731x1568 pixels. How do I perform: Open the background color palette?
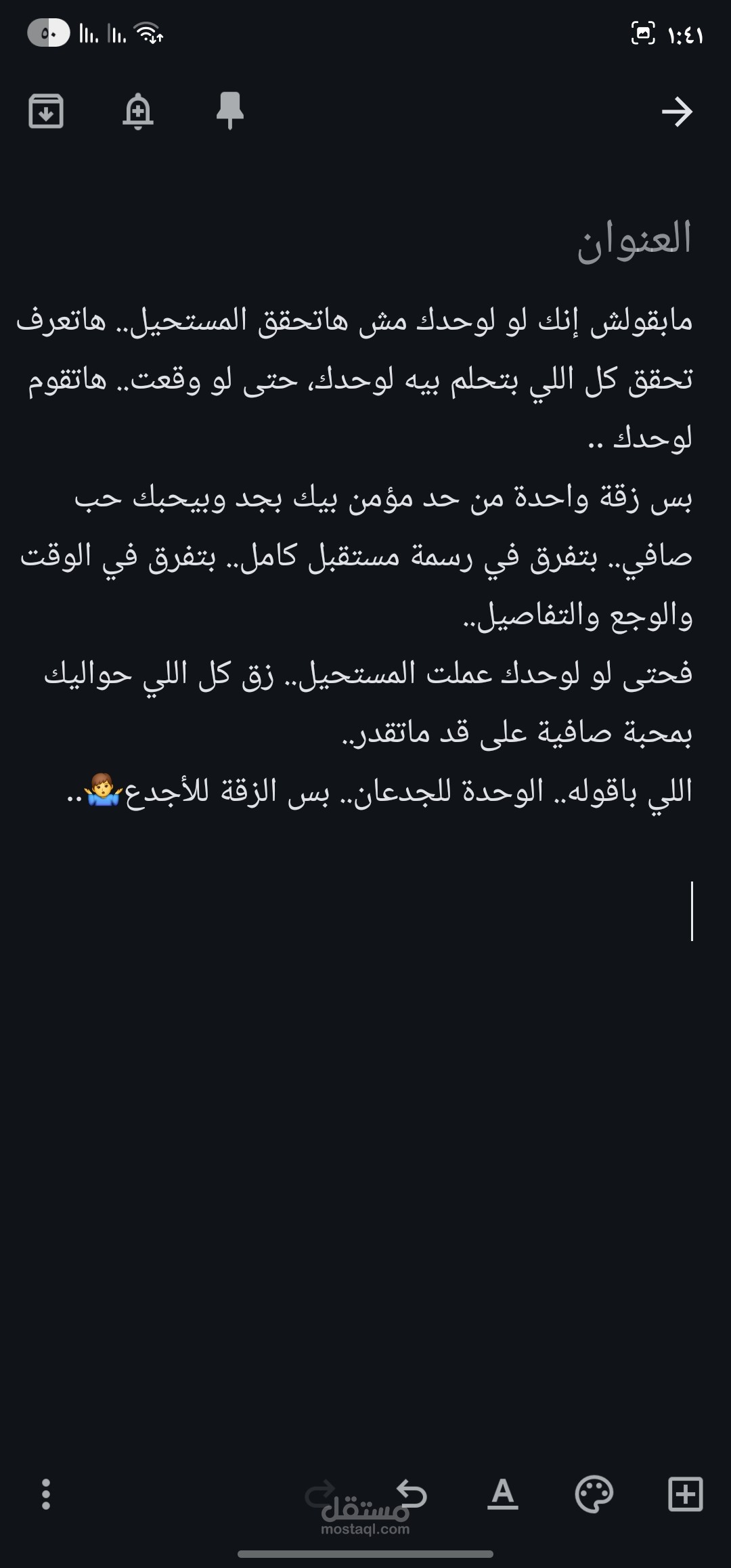pos(594,1494)
